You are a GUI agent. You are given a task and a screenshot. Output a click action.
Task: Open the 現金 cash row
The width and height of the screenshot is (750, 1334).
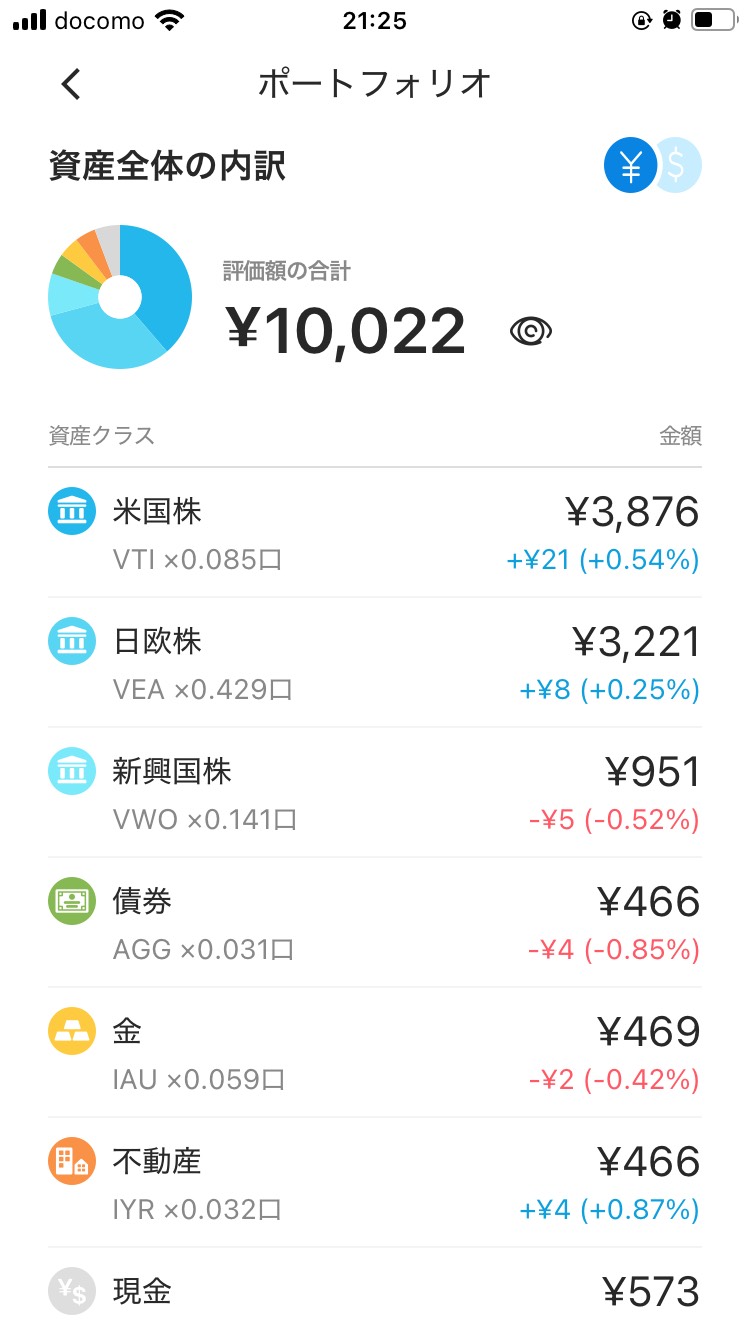click(x=374, y=1292)
